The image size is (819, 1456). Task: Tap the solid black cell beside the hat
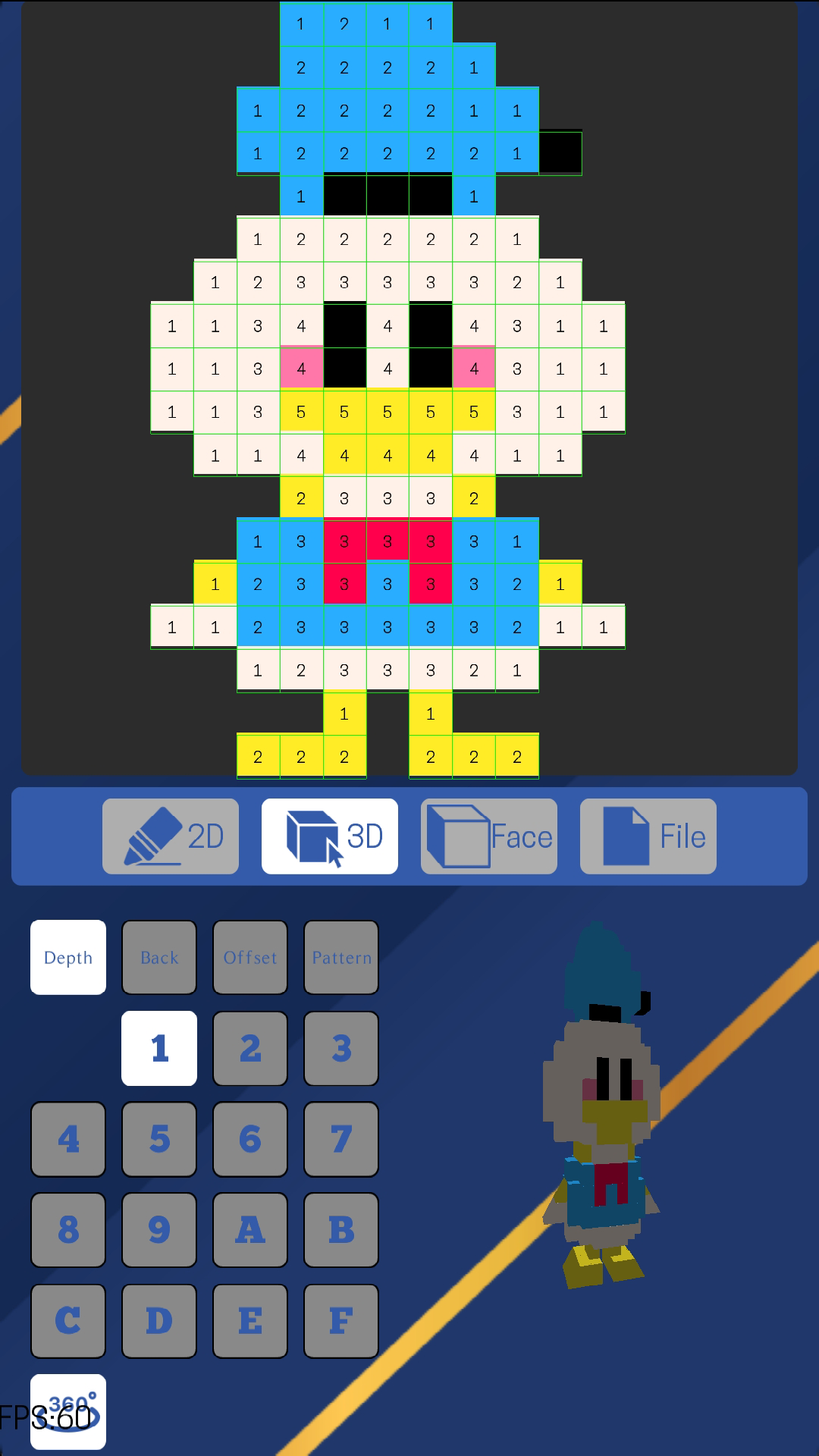(560, 153)
